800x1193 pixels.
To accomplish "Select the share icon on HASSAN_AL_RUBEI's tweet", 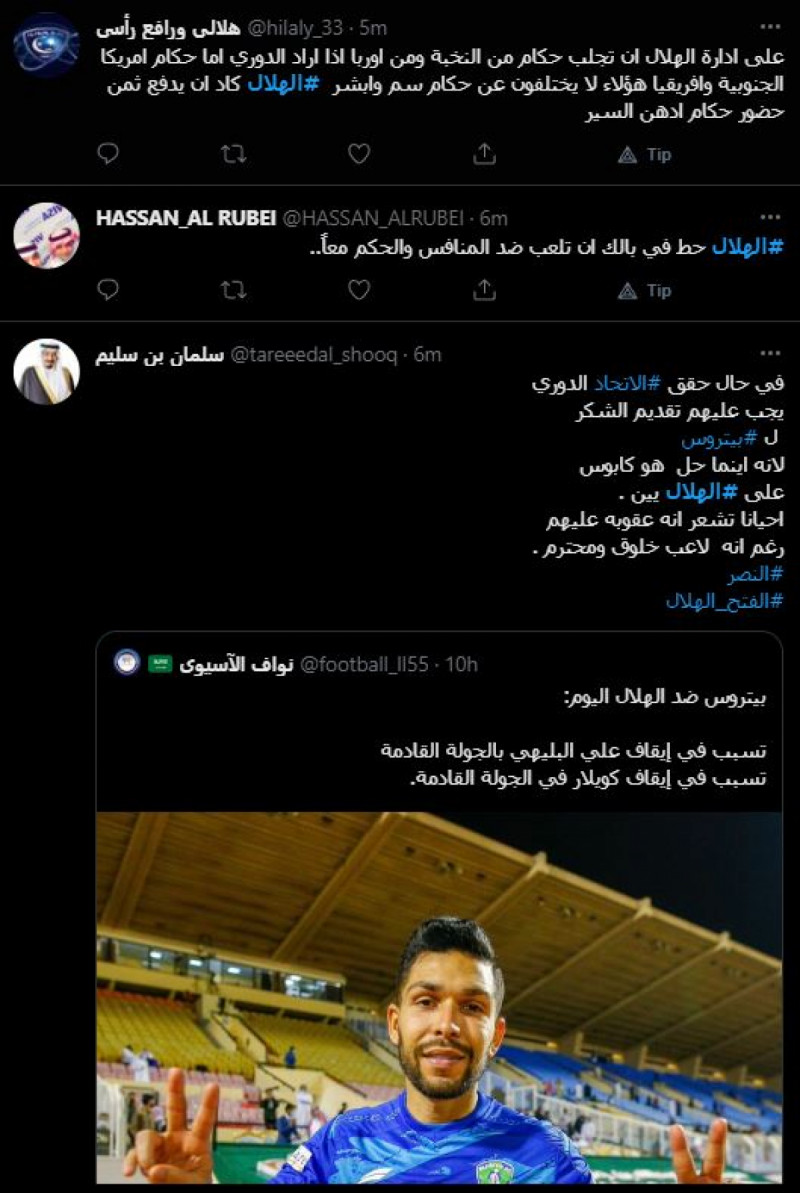I will tap(486, 290).
